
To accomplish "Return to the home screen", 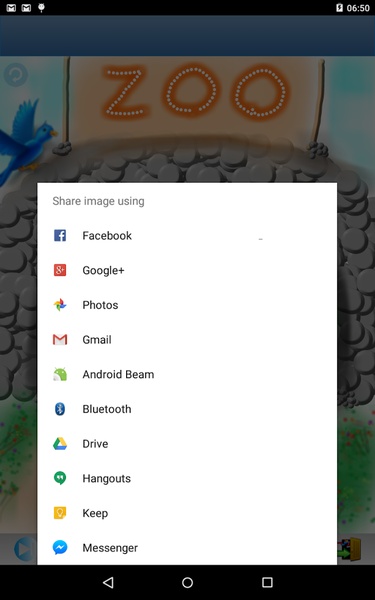I will coord(188,582).
